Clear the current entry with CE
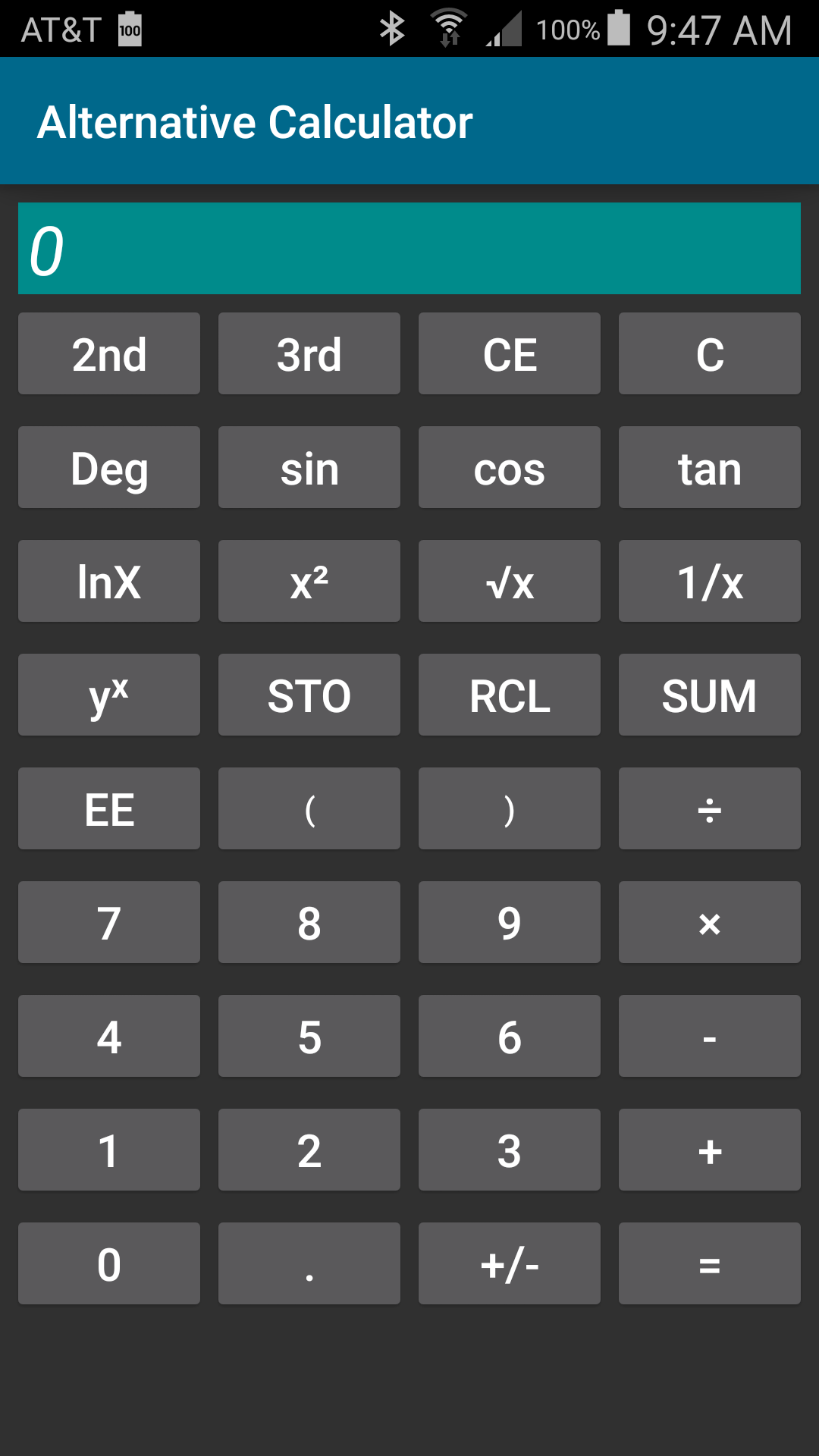819x1456 pixels. click(510, 353)
